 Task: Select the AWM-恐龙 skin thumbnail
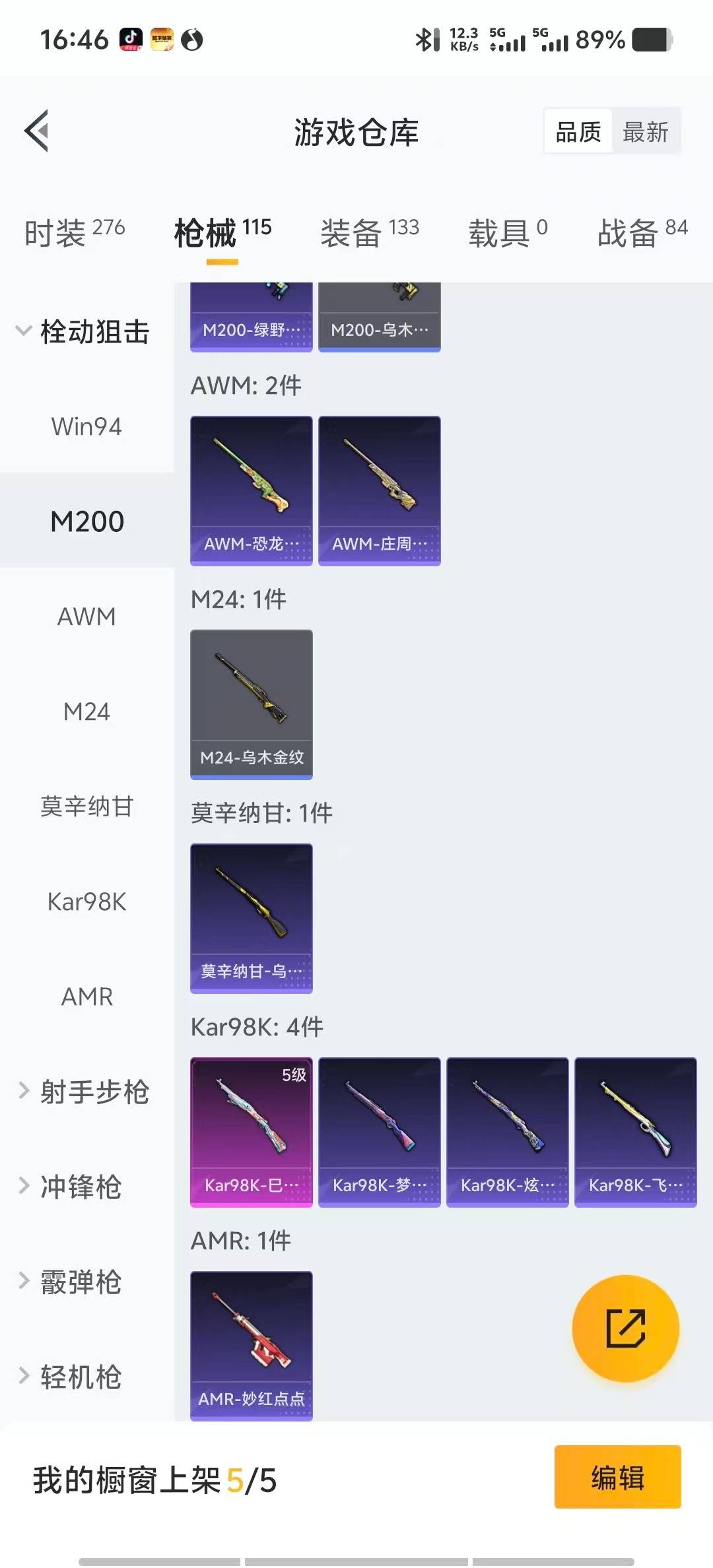[x=251, y=488]
